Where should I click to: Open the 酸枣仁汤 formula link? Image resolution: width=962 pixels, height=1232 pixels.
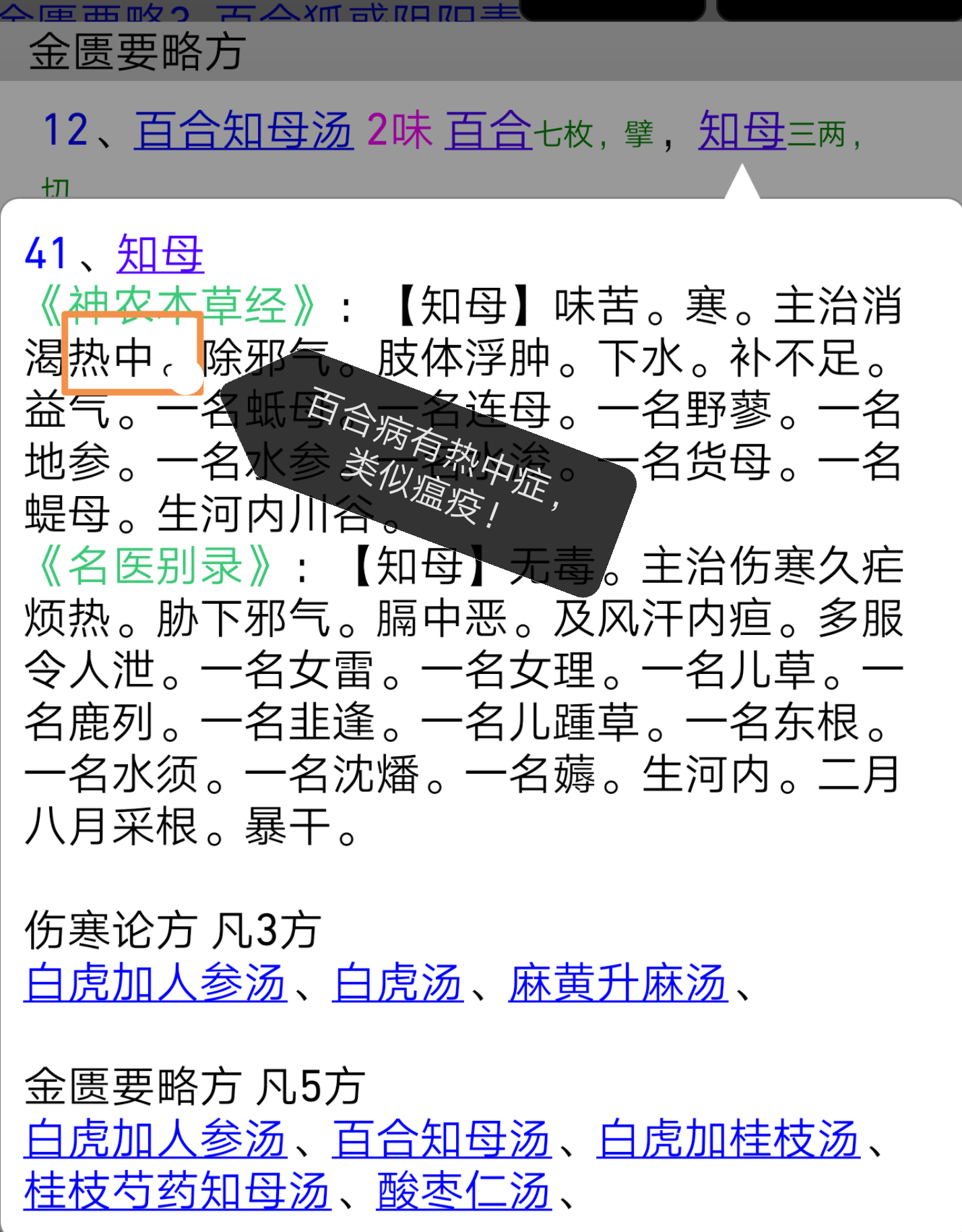[x=463, y=1191]
